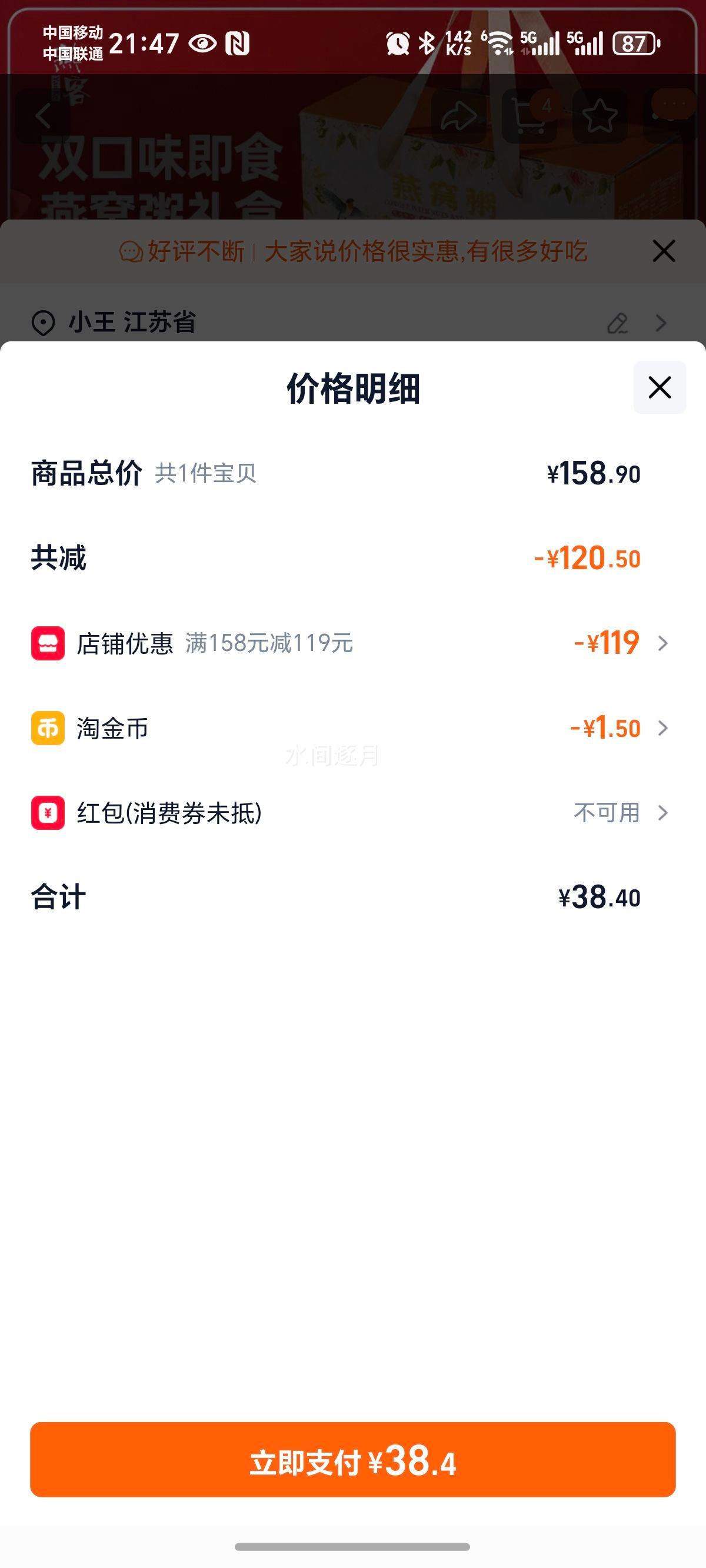Dismiss the 好评不断 review banner
This screenshot has height=1568, width=706.
(x=664, y=250)
